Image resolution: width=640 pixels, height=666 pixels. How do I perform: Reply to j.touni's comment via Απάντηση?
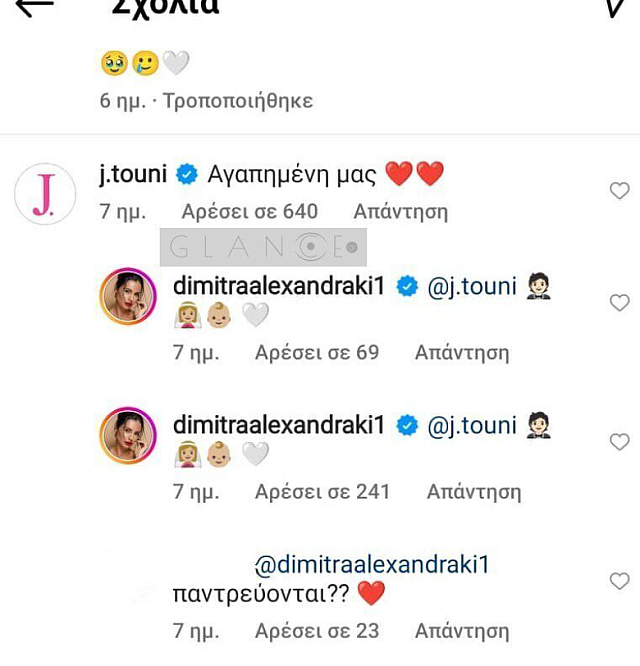[400, 212]
